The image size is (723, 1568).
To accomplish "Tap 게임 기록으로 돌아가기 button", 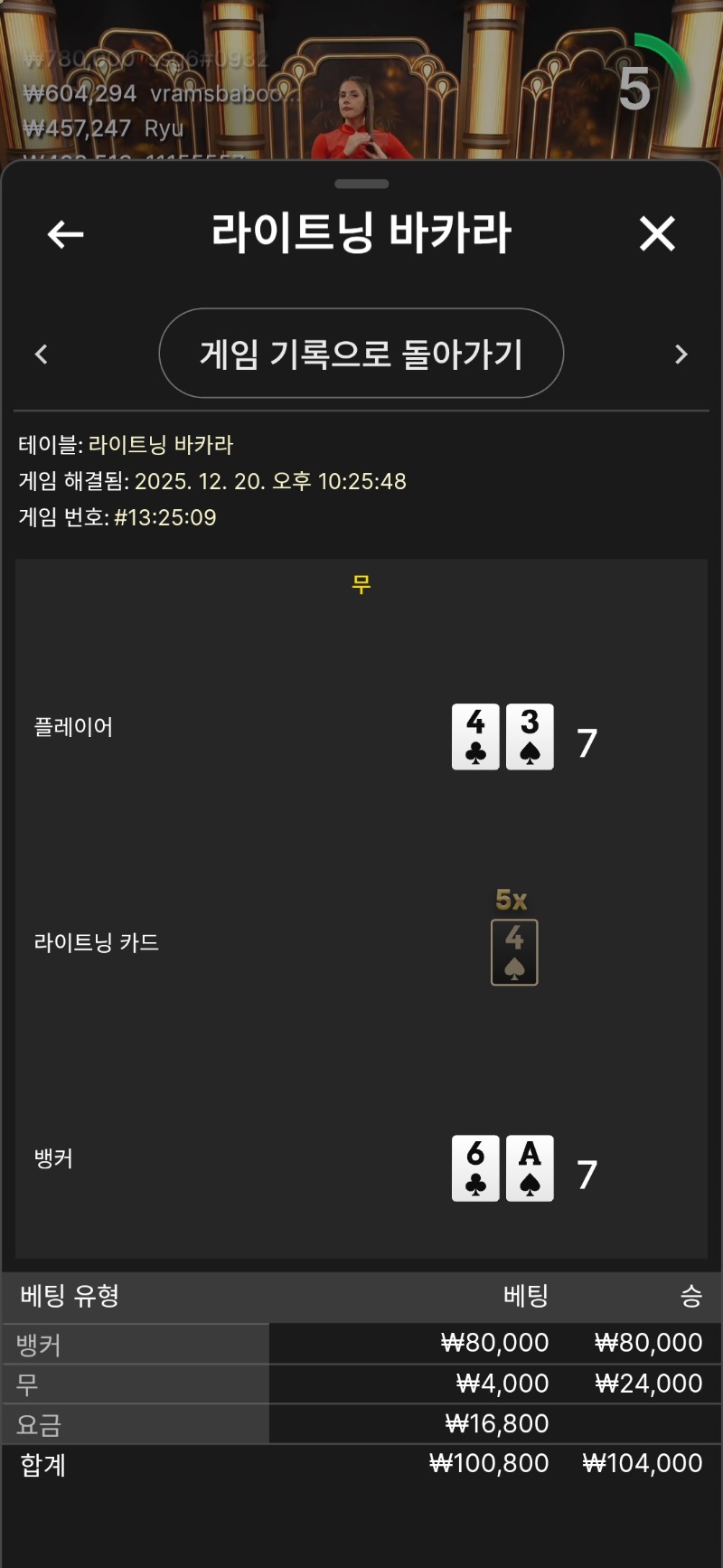I will point(361,354).
